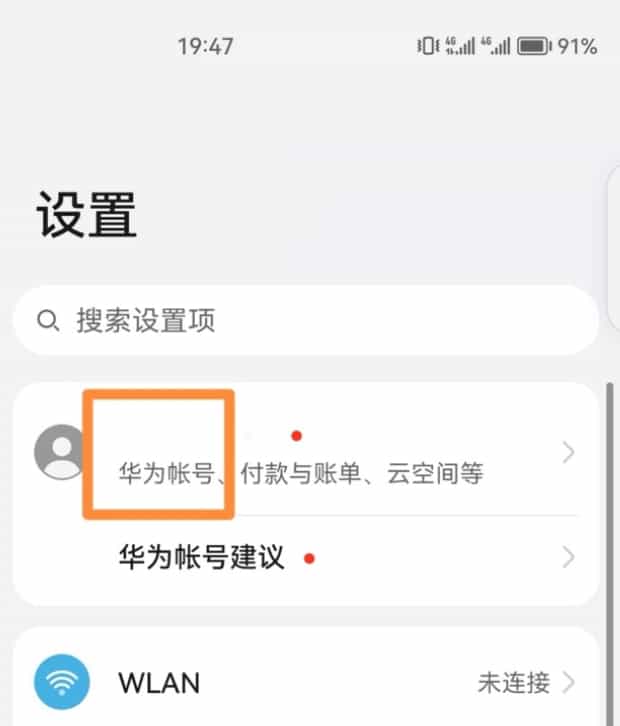Viewport: 620px width, 726px height.
Task: Open WLAN settings
Action: point(300,683)
